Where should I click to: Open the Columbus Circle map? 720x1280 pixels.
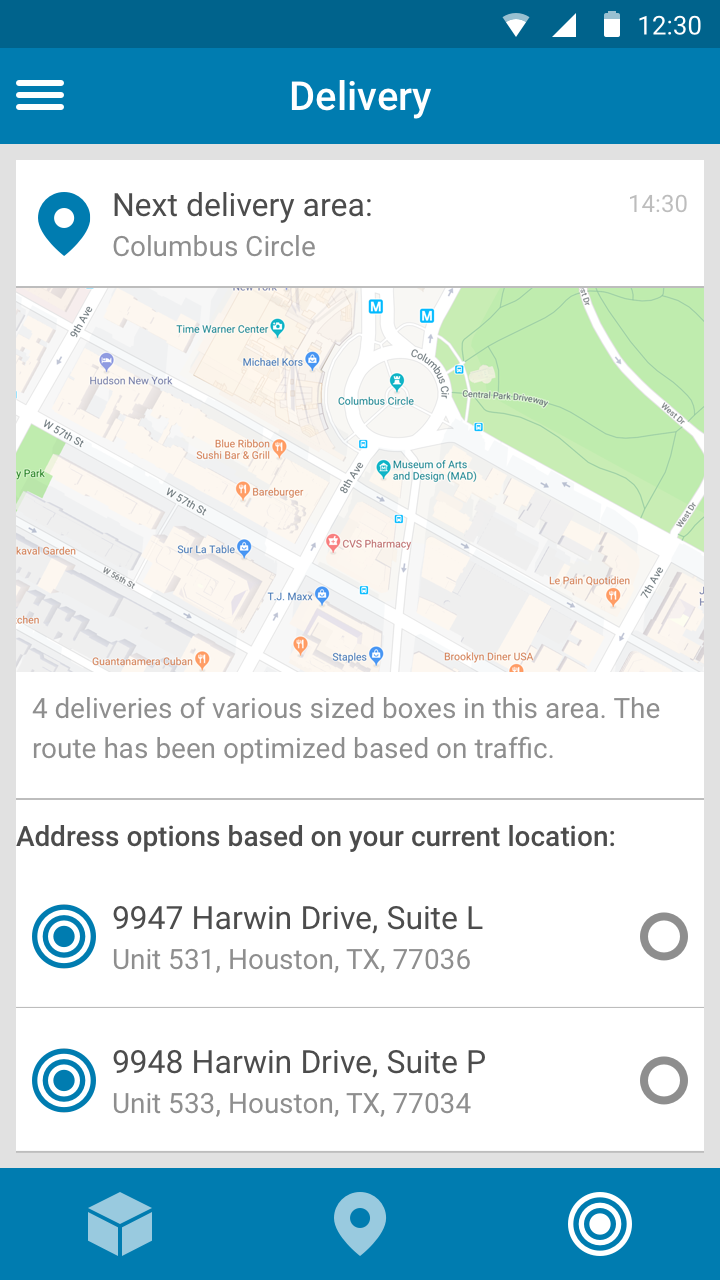360,479
